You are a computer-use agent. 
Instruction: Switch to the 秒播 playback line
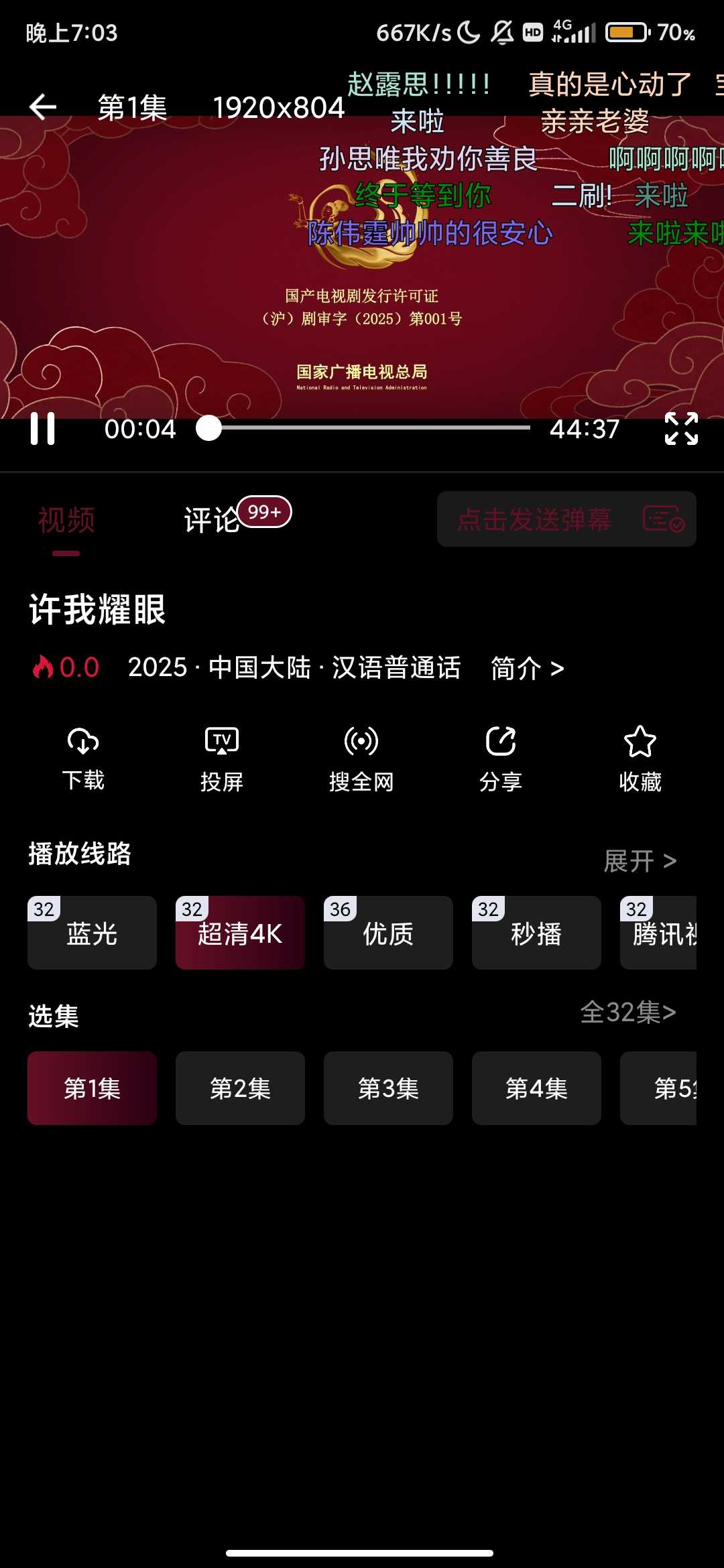point(536,933)
